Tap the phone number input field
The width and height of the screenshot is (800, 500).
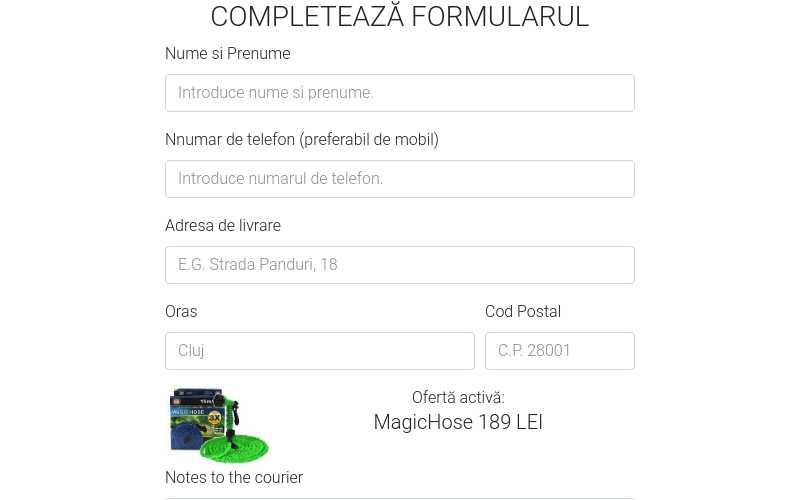click(399, 179)
